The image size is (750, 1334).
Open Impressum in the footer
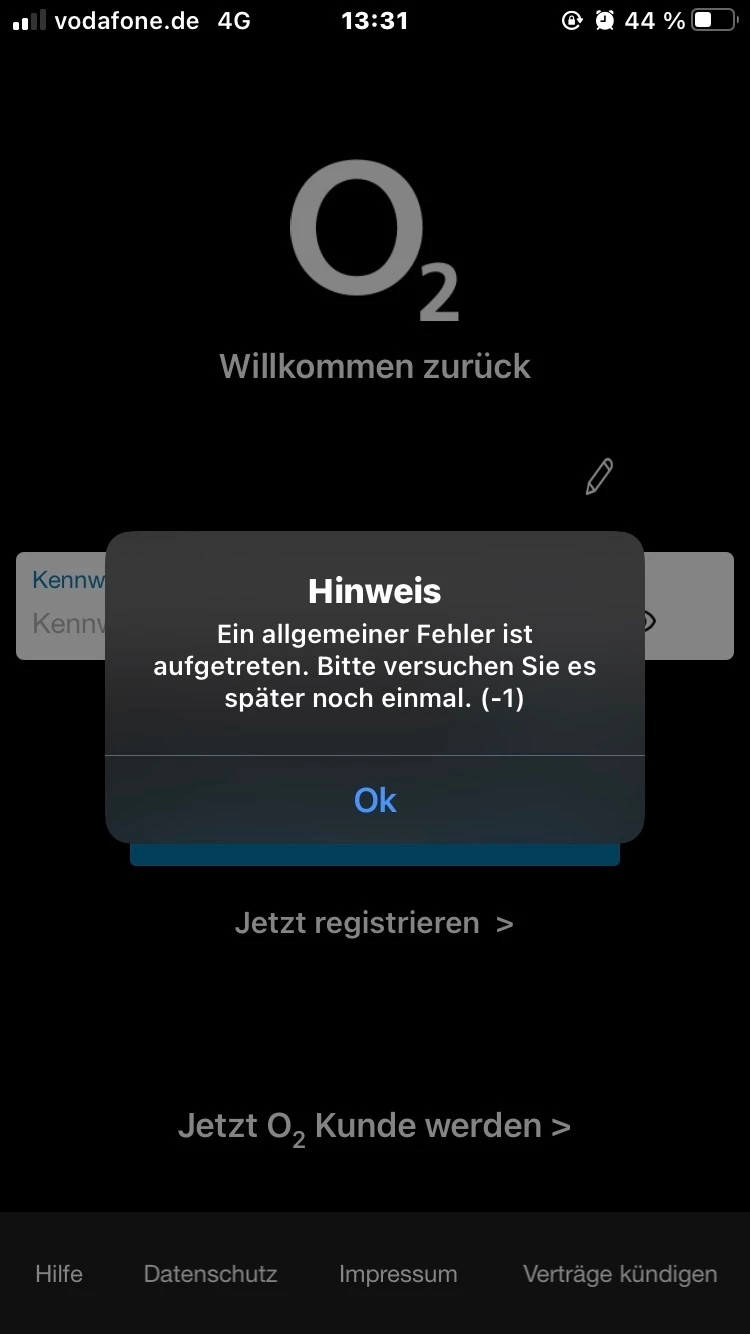(x=398, y=1274)
